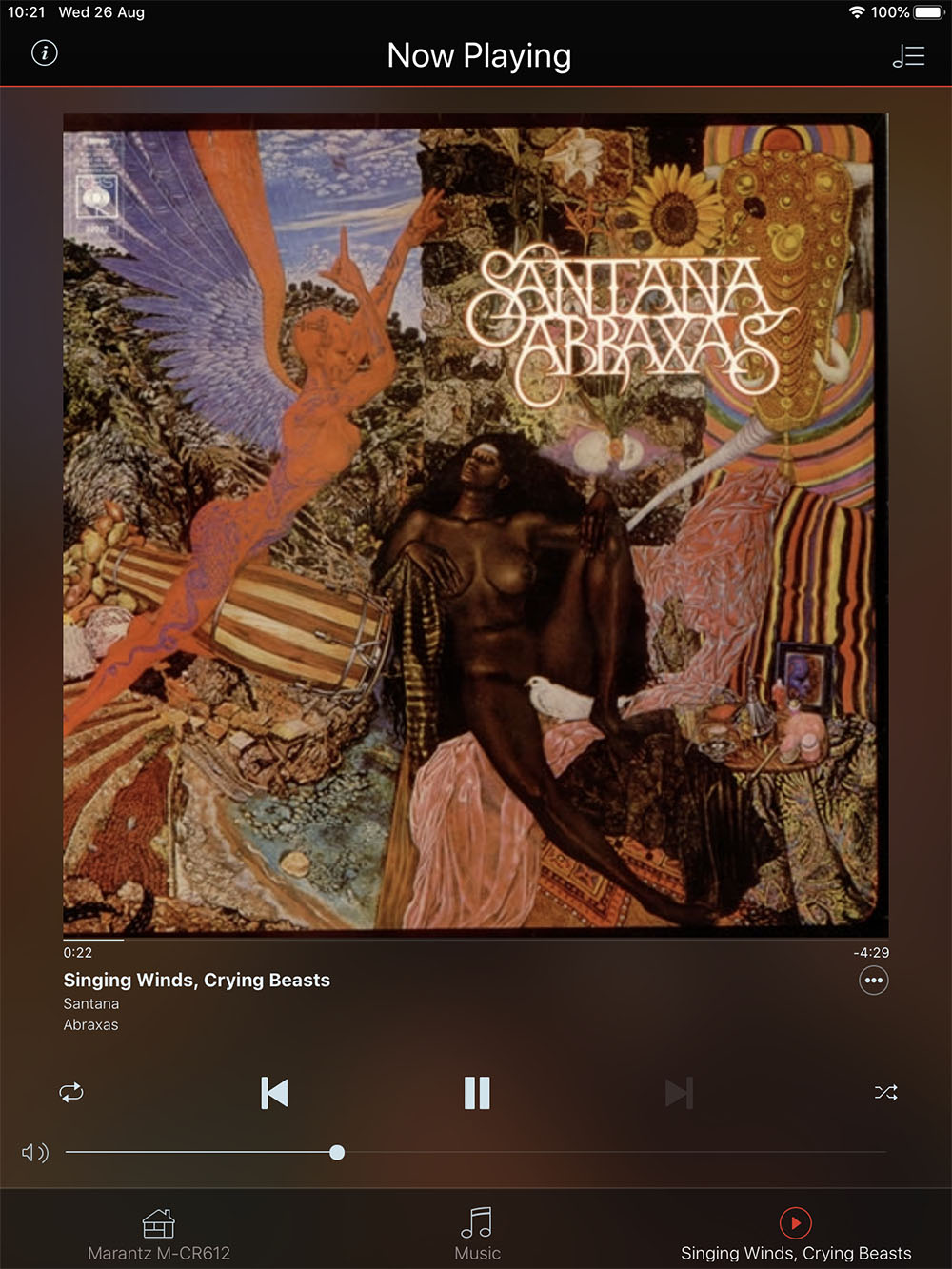Toggle shuffle mode

tap(885, 1093)
